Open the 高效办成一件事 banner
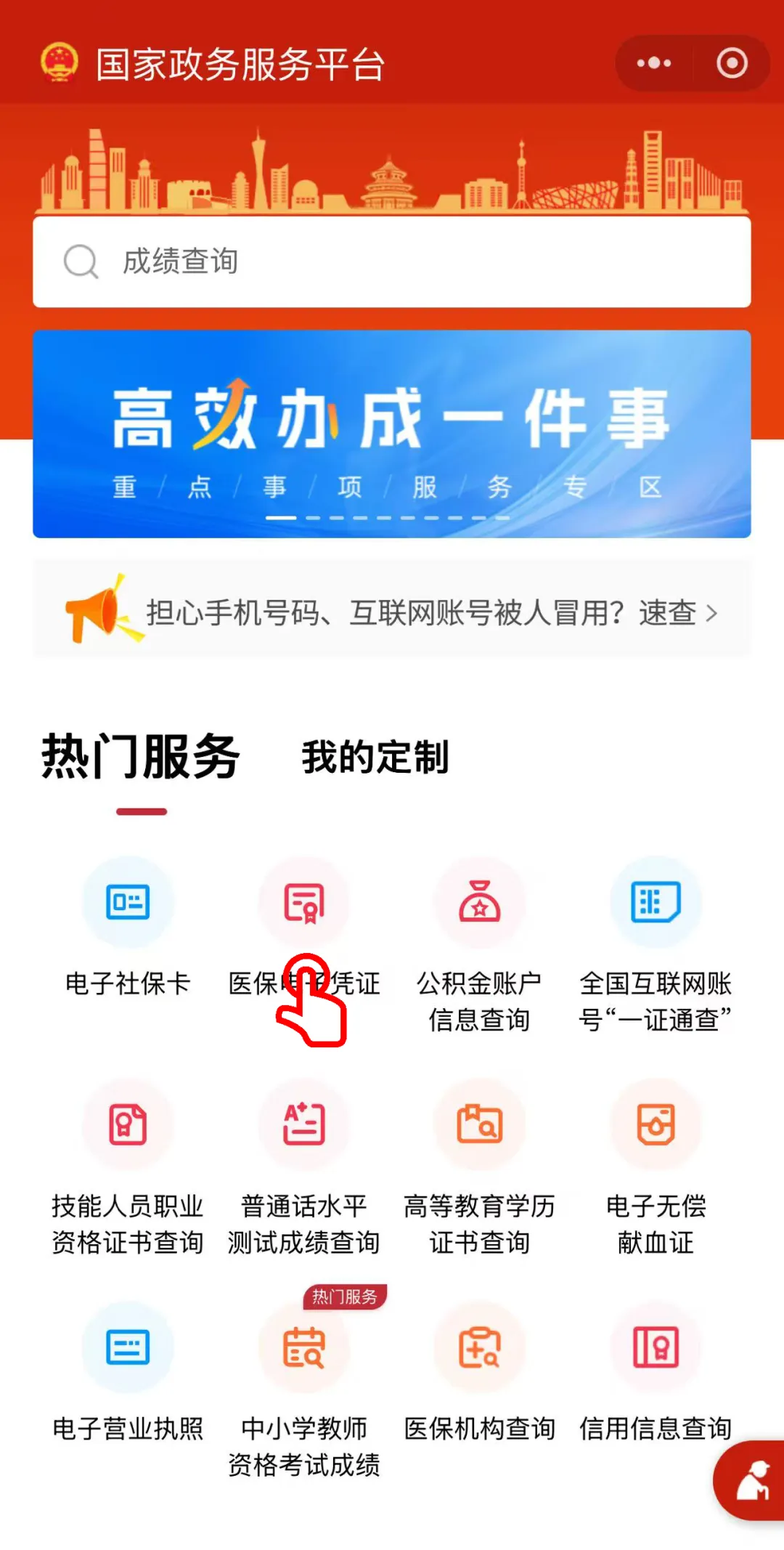This screenshot has height=1550, width=784. click(x=392, y=434)
